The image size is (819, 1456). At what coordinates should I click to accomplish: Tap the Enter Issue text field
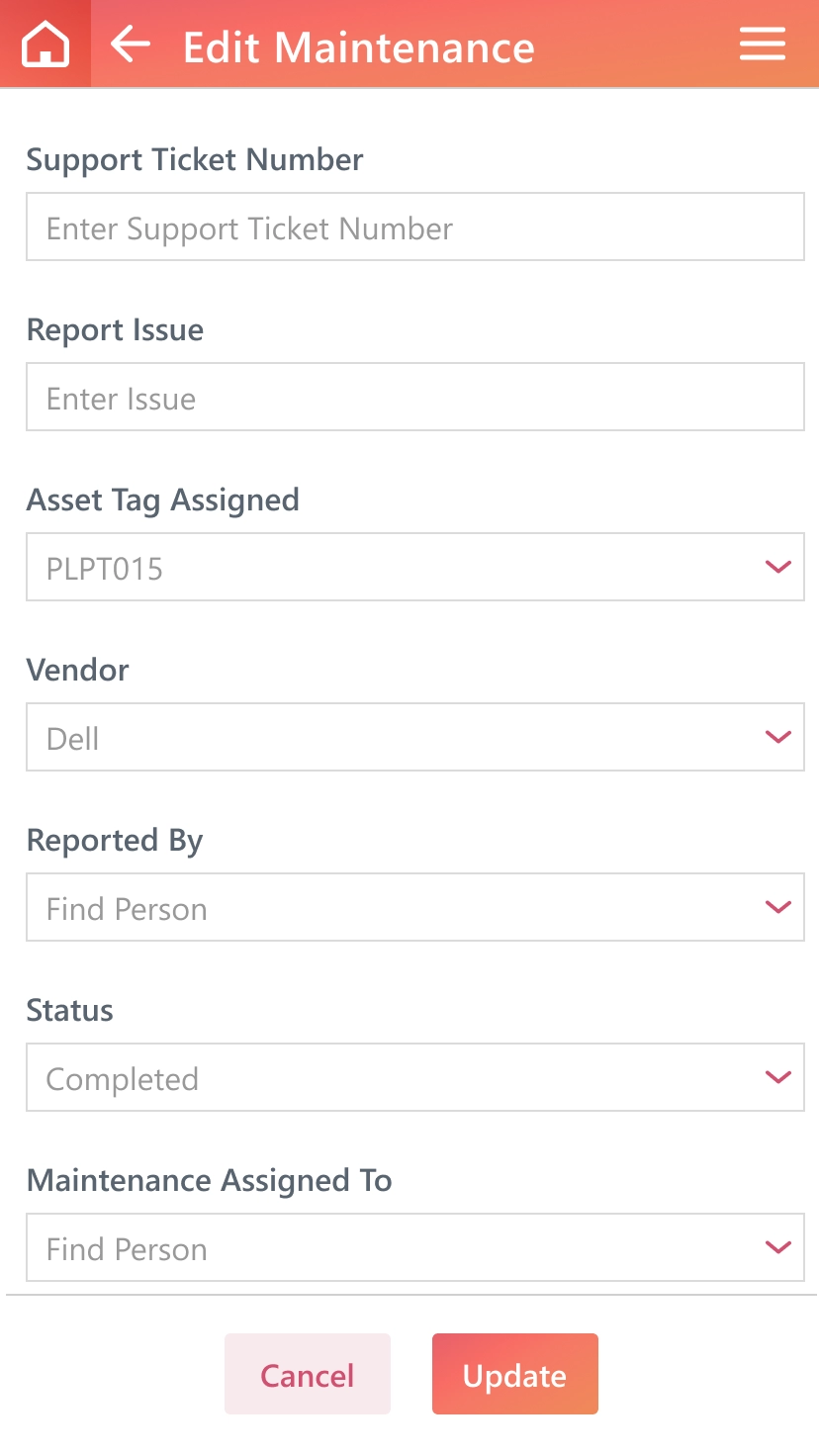click(415, 398)
